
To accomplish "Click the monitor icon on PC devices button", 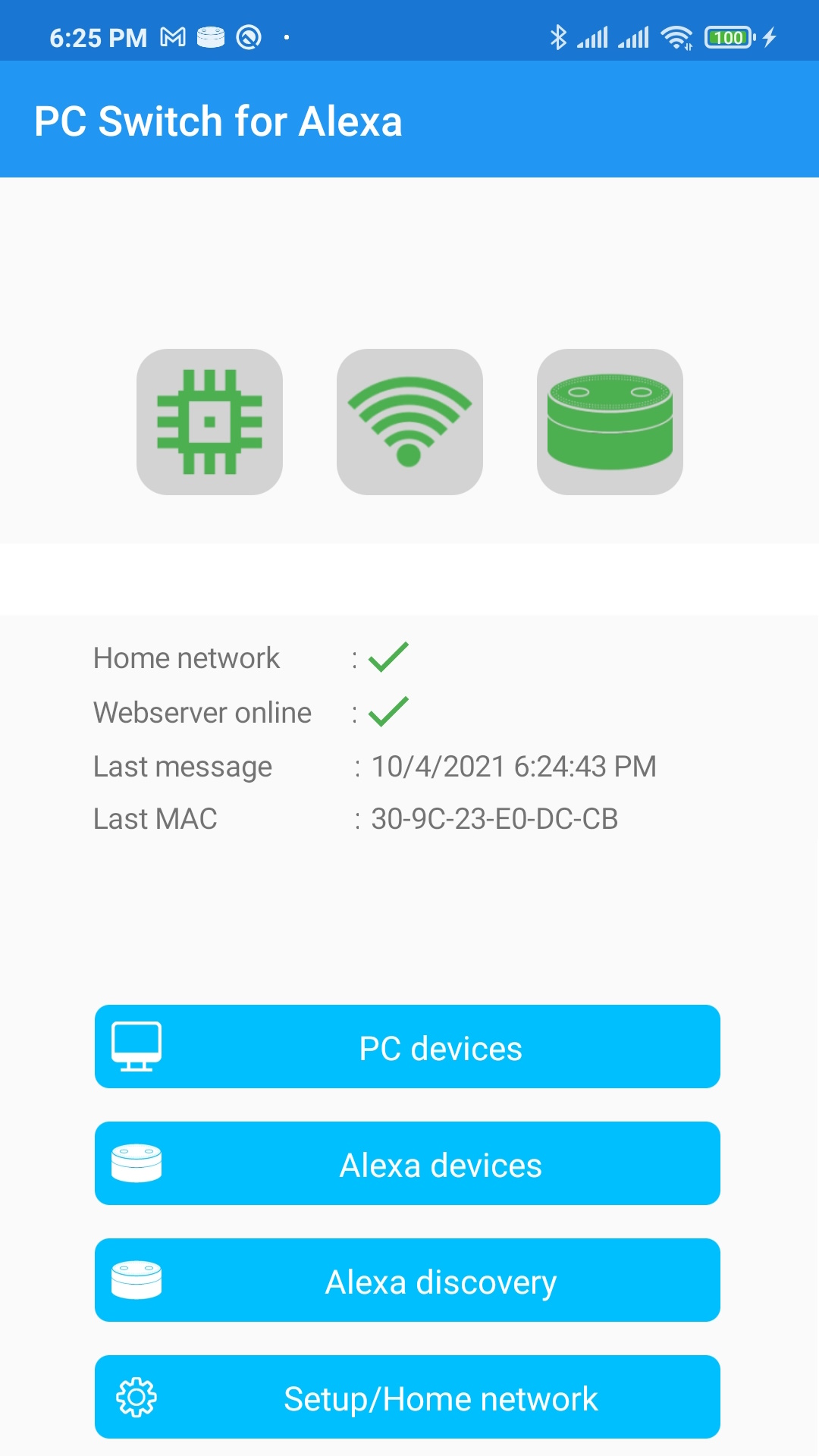I will point(136,1046).
